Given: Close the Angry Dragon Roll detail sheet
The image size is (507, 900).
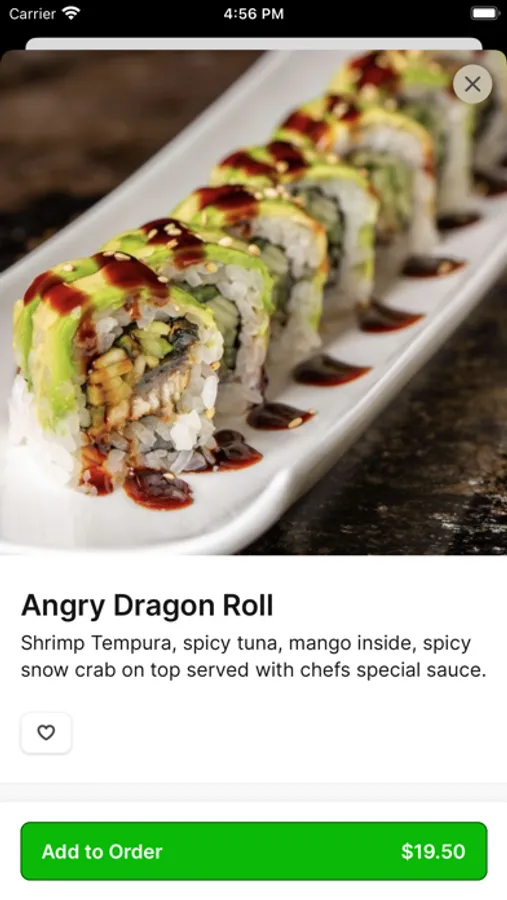Looking at the screenshot, I should 472,84.
